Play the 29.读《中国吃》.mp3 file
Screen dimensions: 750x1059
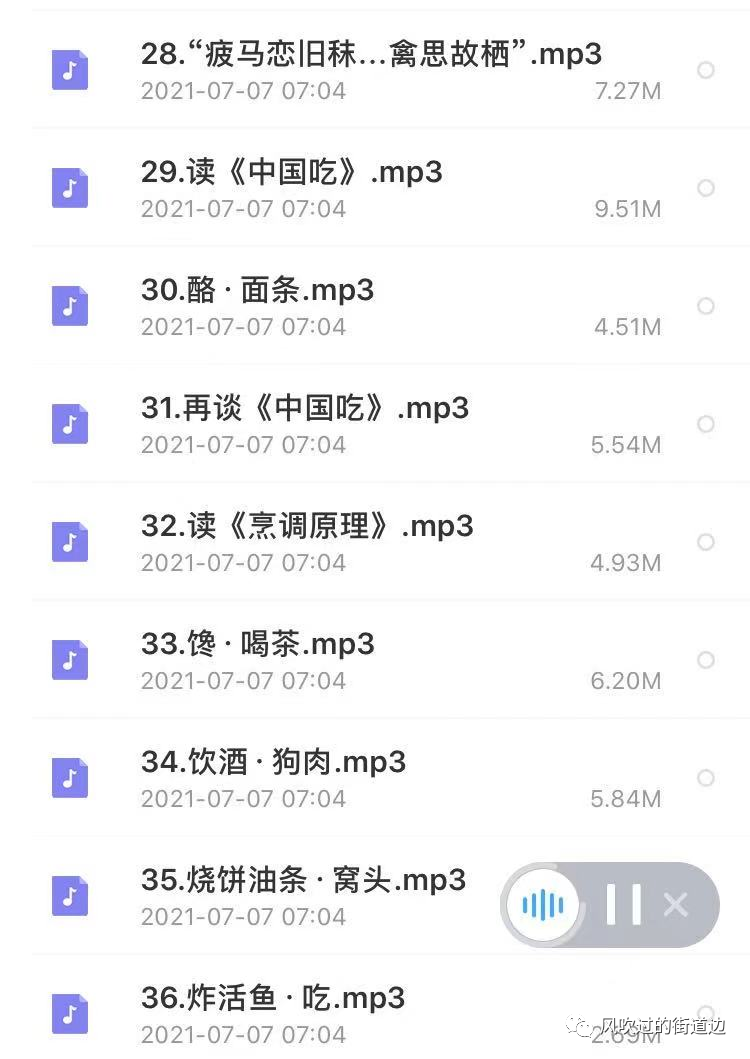pos(291,173)
